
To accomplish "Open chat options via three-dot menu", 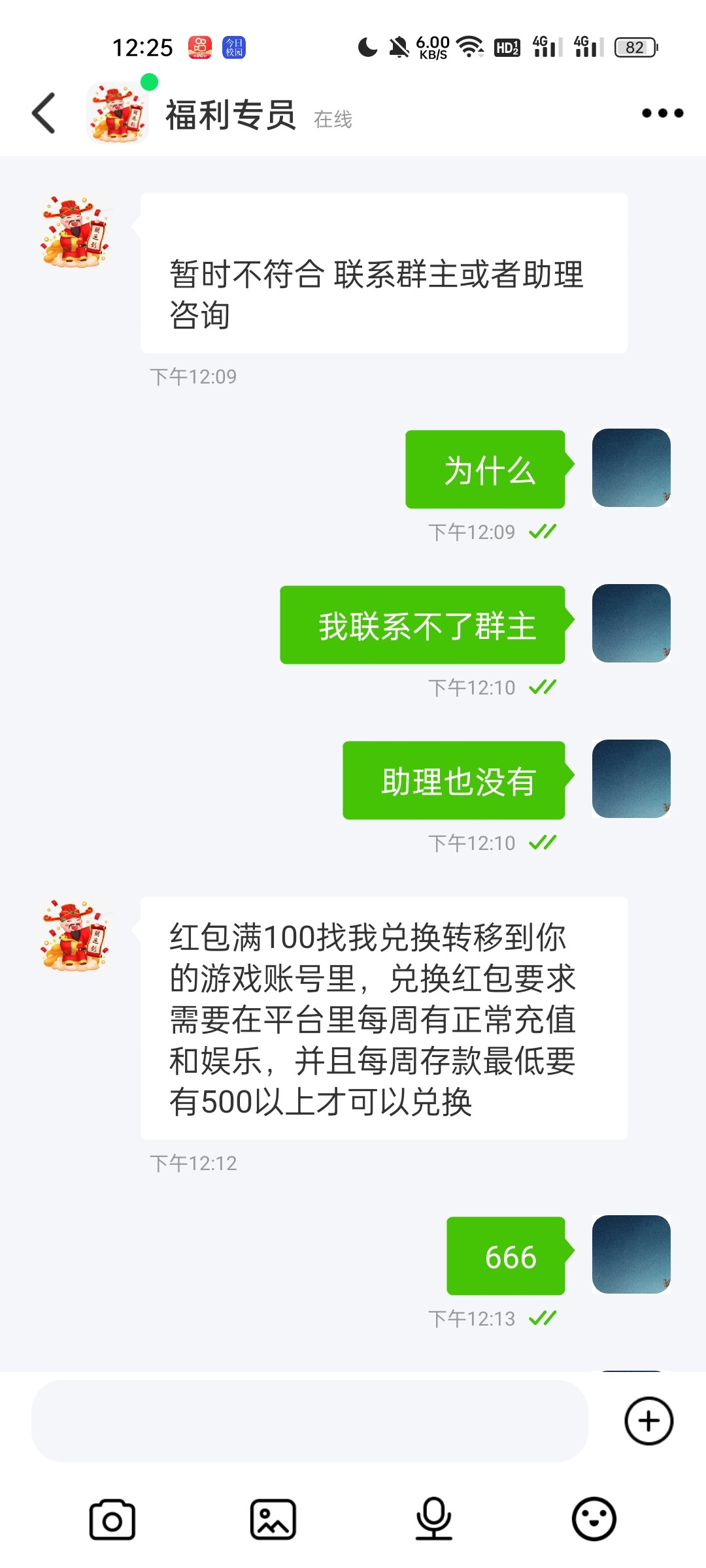I will [661, 112].
